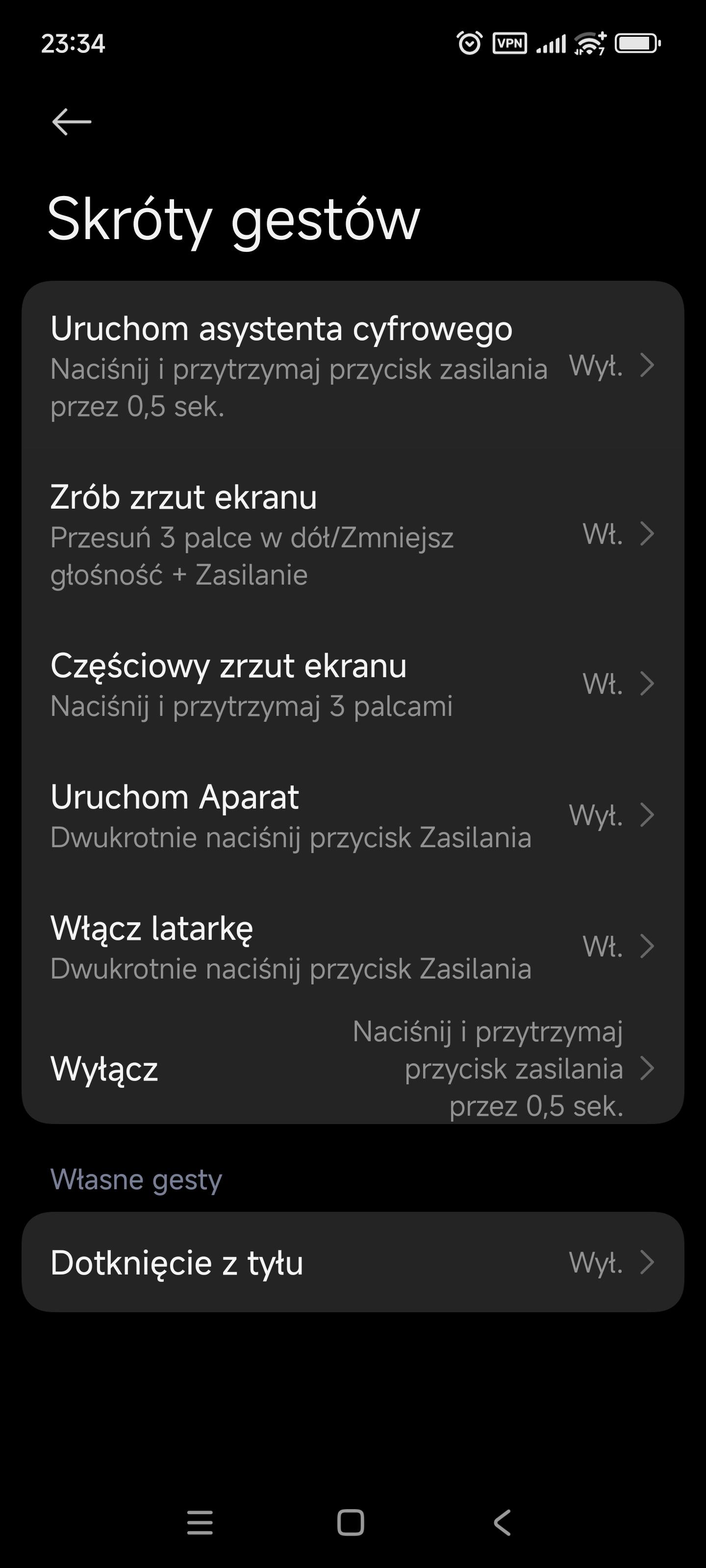The height and width of the screenshot is (1568, 706).
Task: Open Uruchom asystenta cyfrowego settings
Action: 352,367
